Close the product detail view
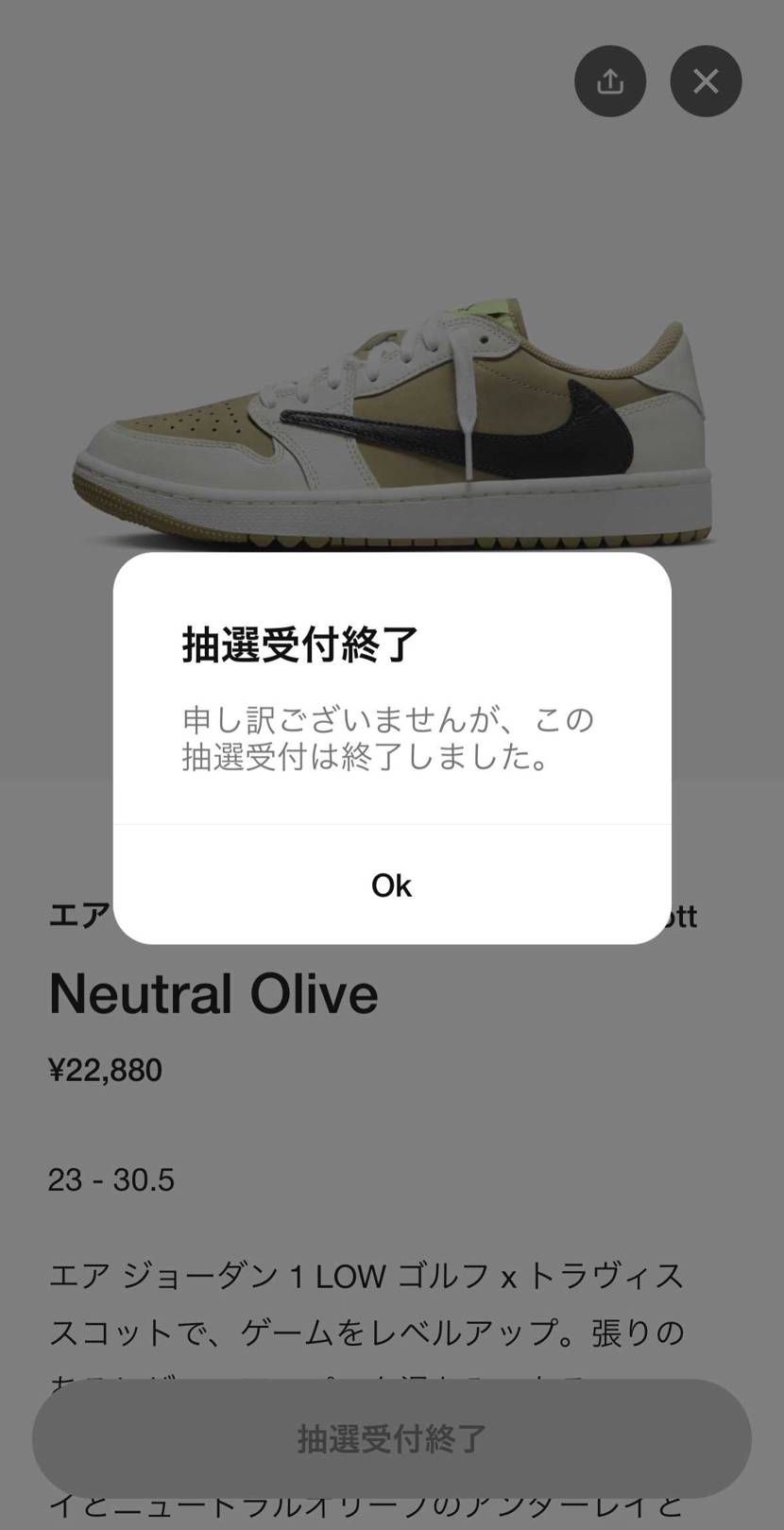The width and height of the screenshot is (784, 1530). [706, 81]
